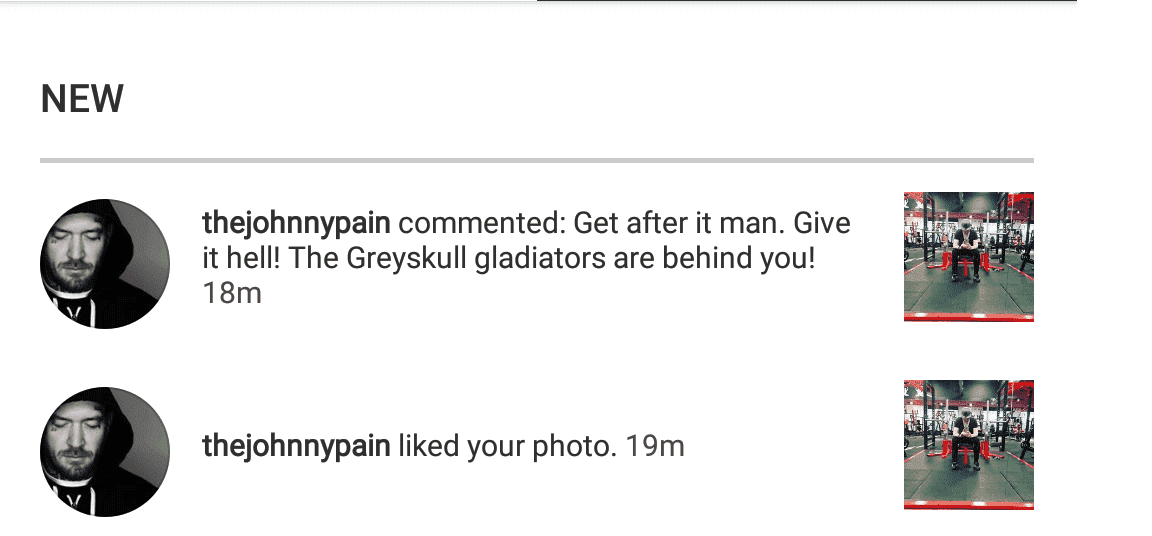Open thejohnnypain's avatar on the comment notification

click(105, 264)
